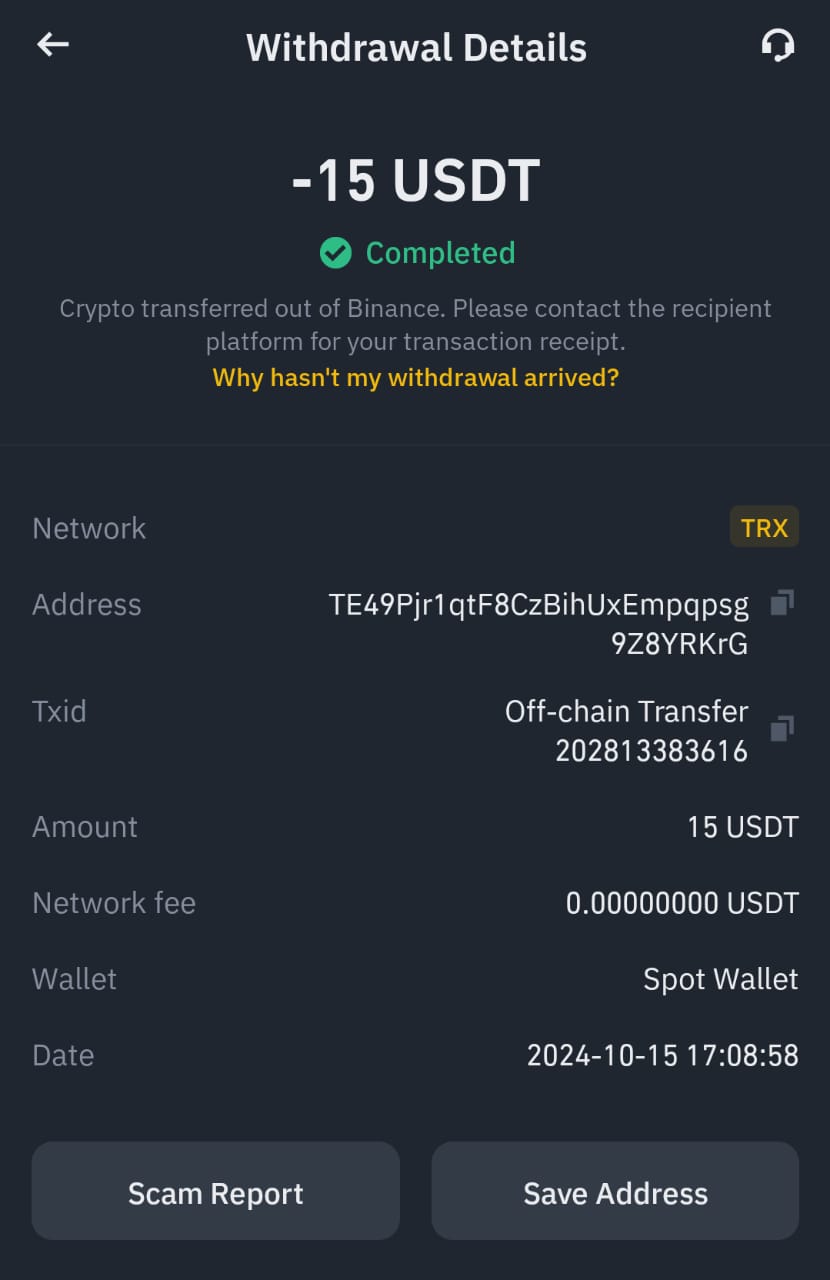
Task: Select the Off-chain Transfer Txid text
Action: [627, 711]
